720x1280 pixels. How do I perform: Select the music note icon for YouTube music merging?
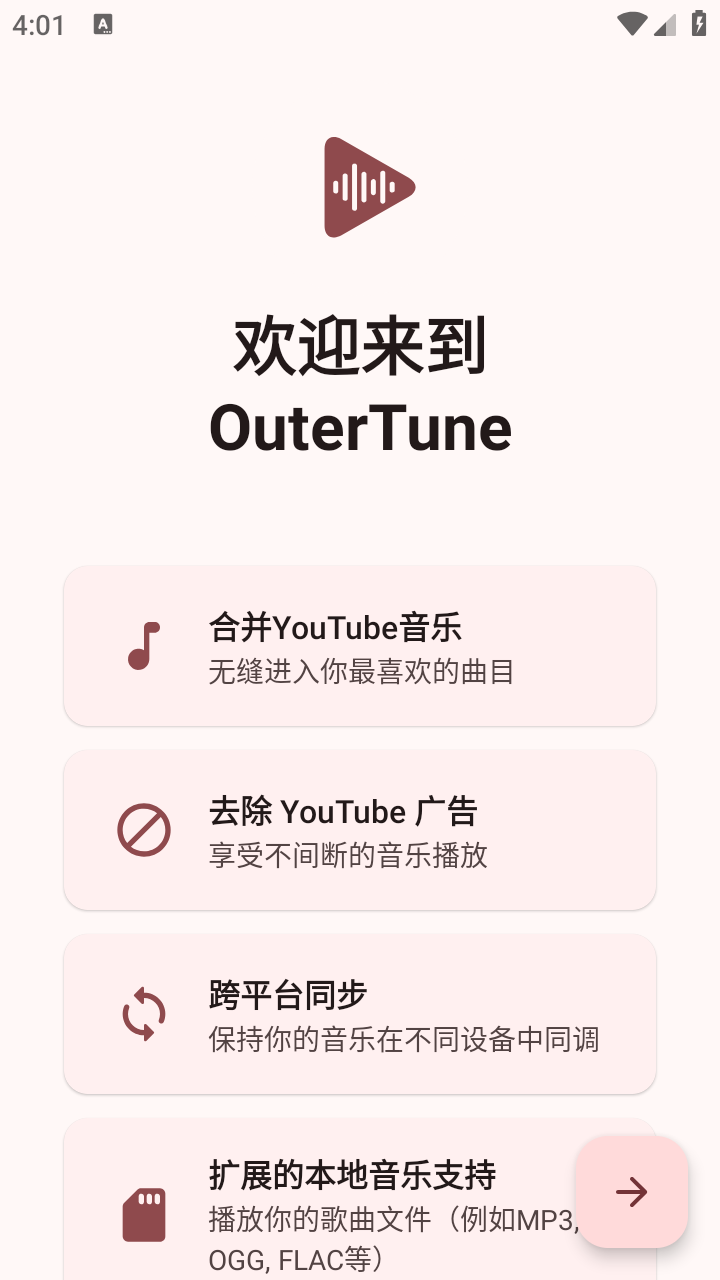(143, 645)
